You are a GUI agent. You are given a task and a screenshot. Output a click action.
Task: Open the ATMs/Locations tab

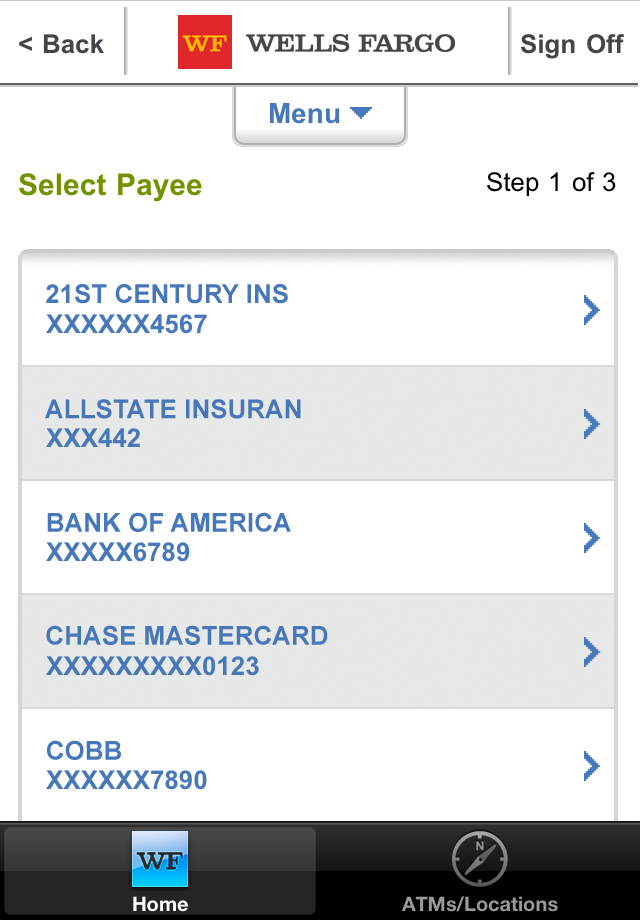480,871
